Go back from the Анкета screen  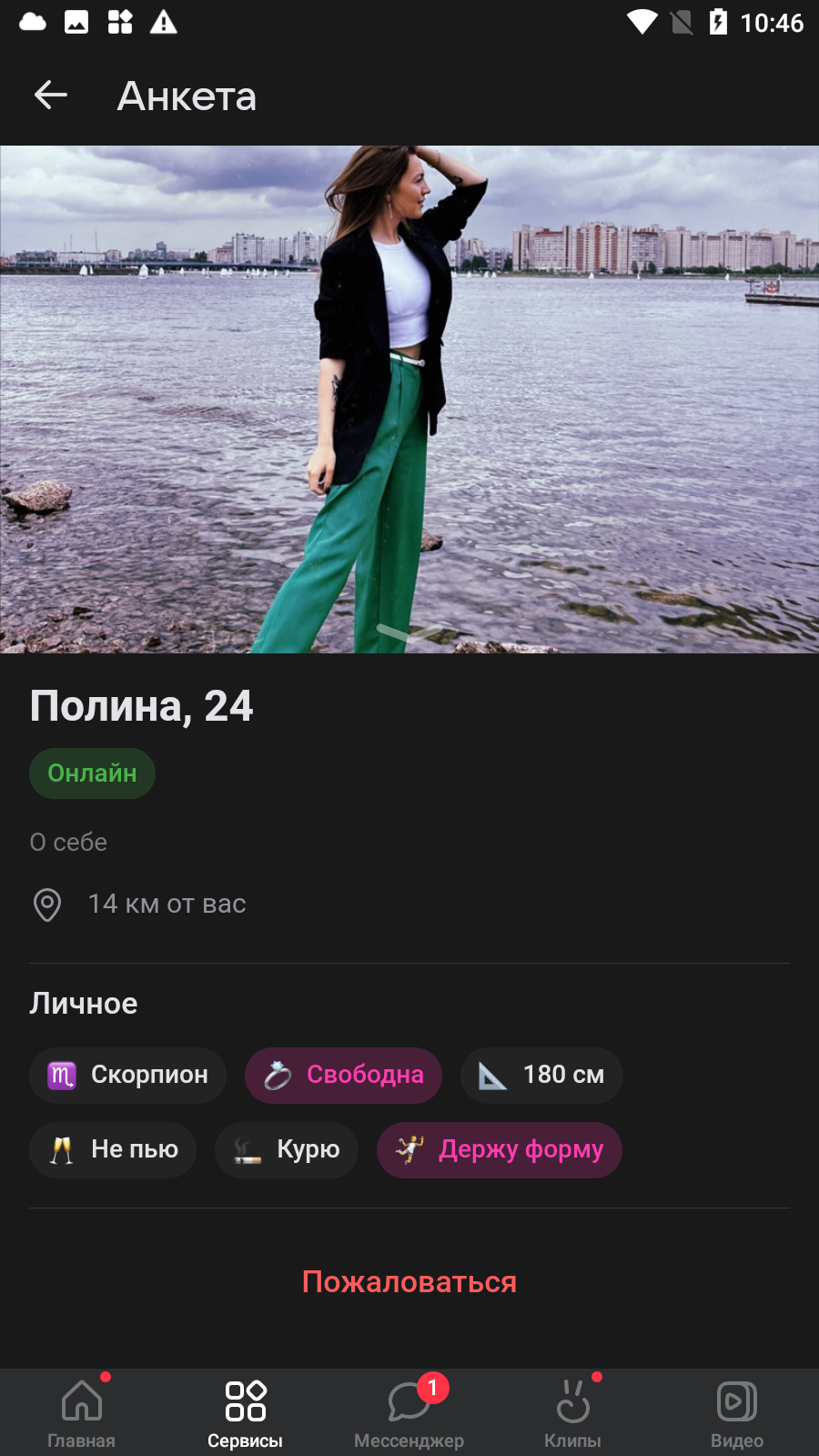51,95
